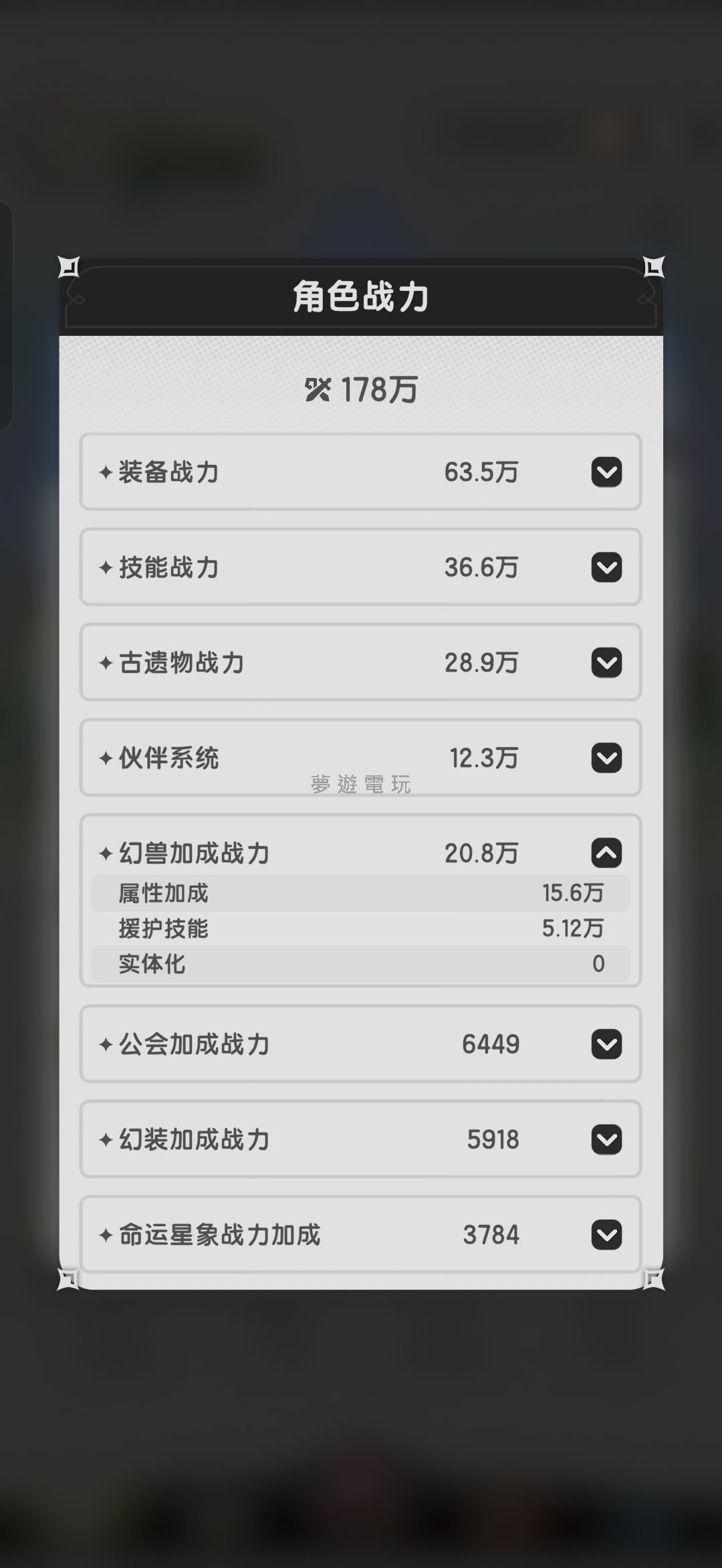722x1568 pixels.
Task: Expand the 幻装加成战力 section
Action: tap(606, 1139)
